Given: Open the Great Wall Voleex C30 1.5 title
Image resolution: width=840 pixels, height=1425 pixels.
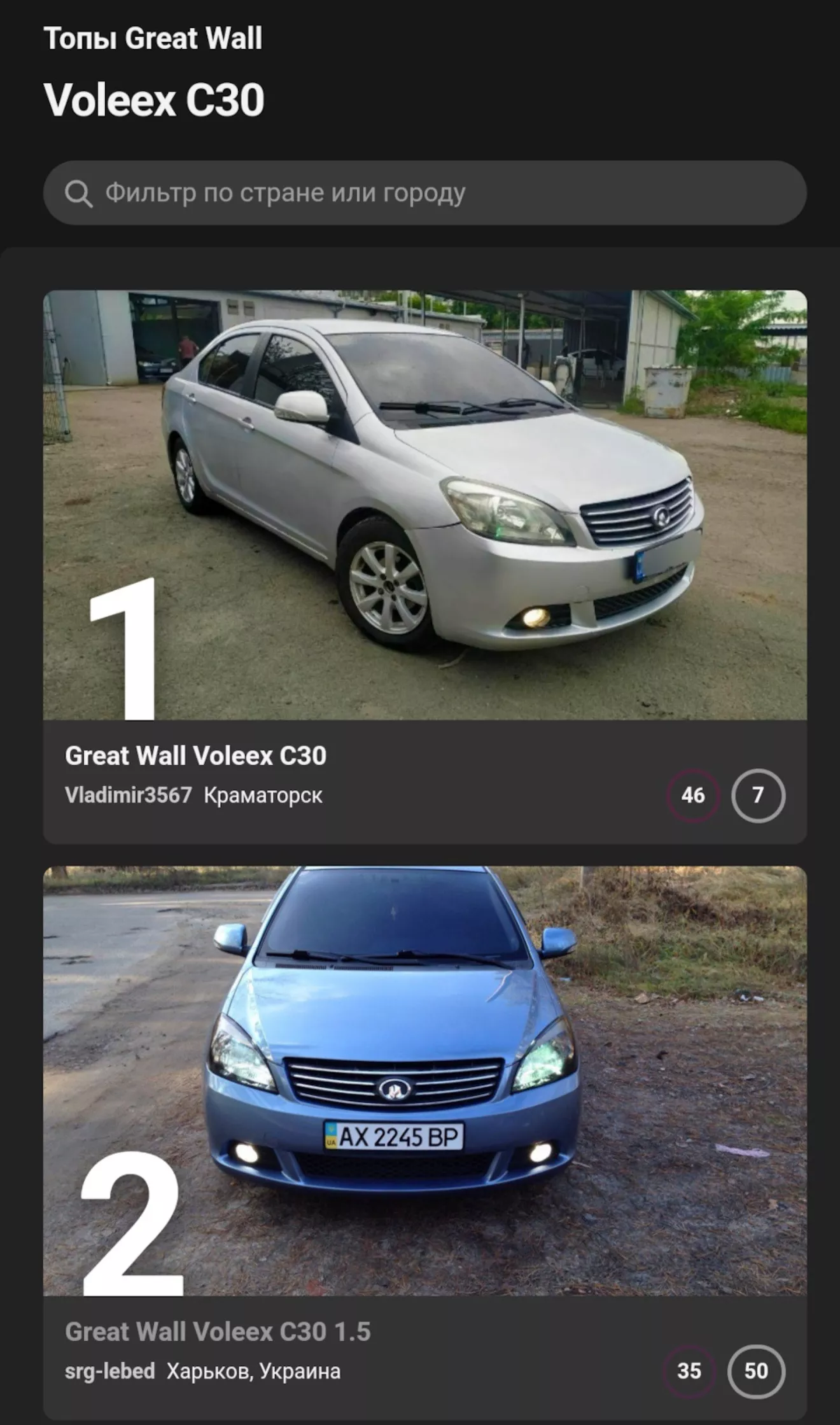Looking at the screenshot, I should 218,1331.
